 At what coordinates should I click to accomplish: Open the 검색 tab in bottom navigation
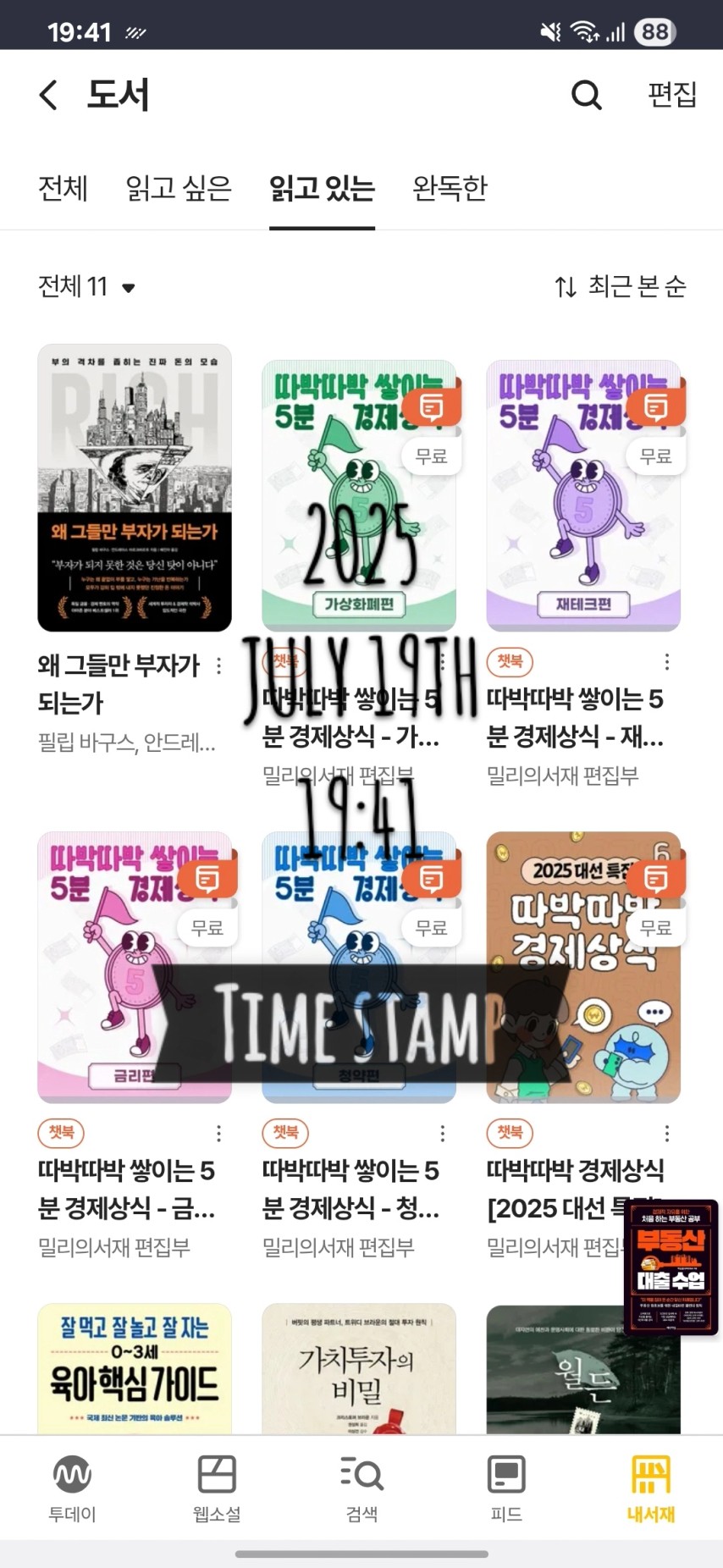click(361, 1488)
